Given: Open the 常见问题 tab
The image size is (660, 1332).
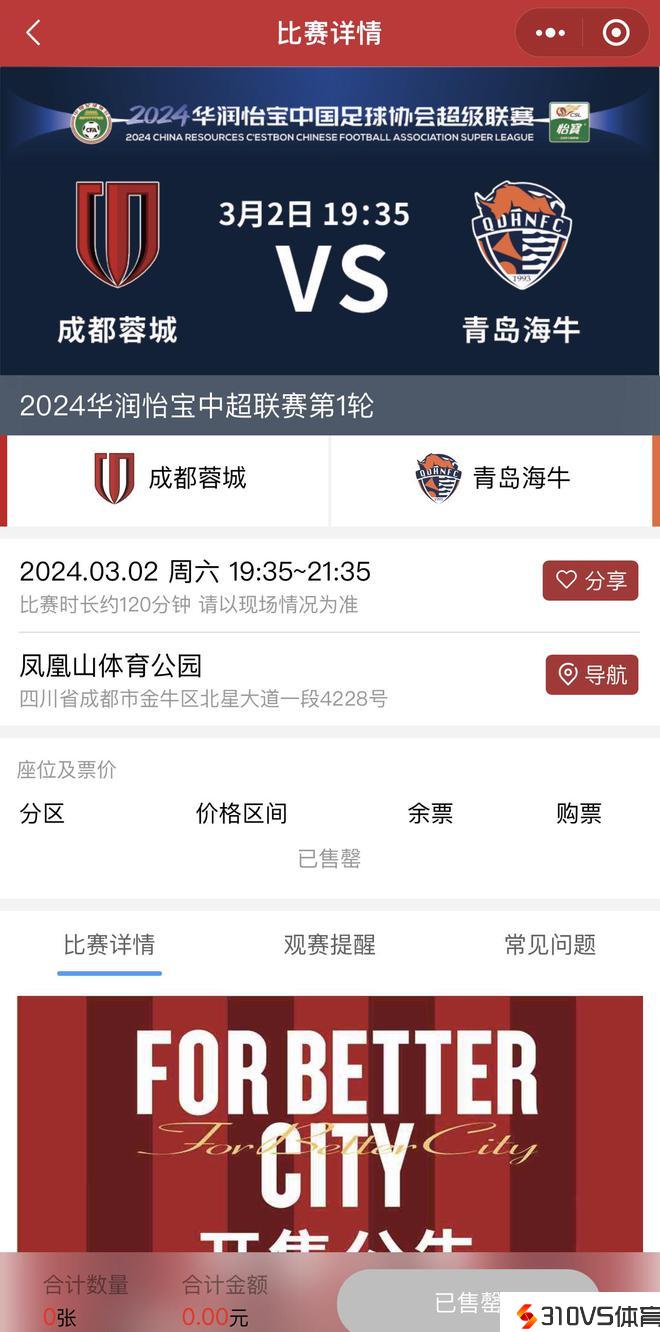Looking at the screenshot, I should point(550,945).
